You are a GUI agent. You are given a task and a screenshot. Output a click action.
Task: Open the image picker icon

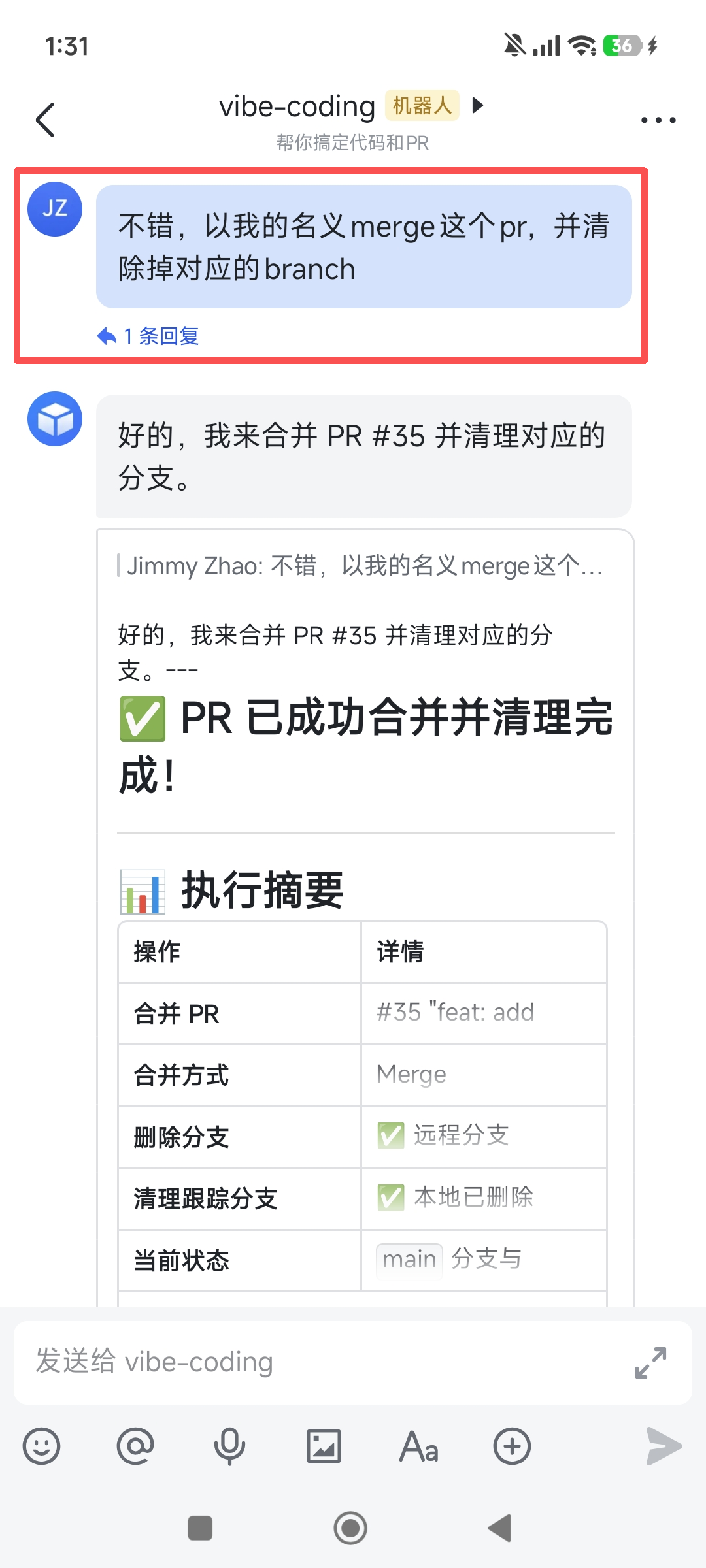pos(324,1445)
